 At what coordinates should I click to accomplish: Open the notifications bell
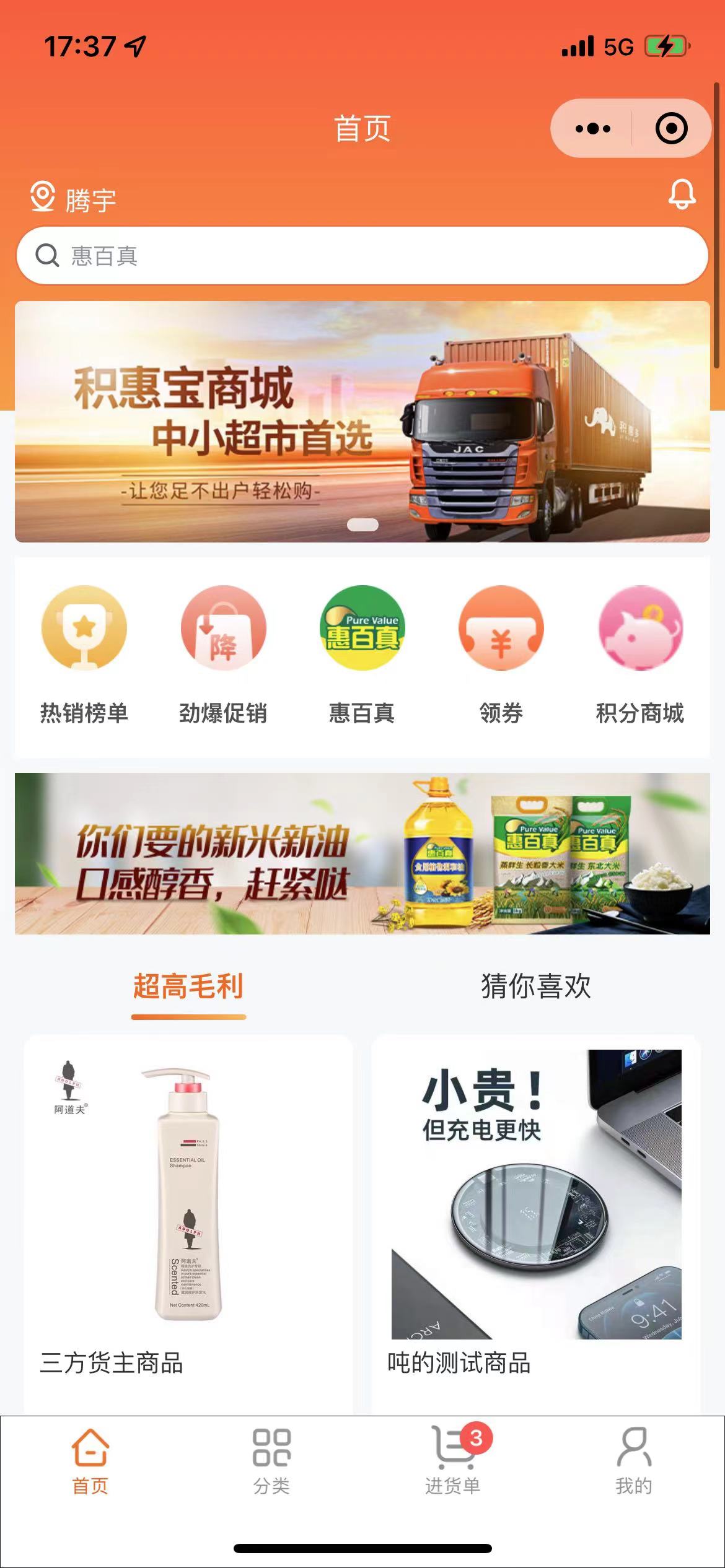[682, 195]
